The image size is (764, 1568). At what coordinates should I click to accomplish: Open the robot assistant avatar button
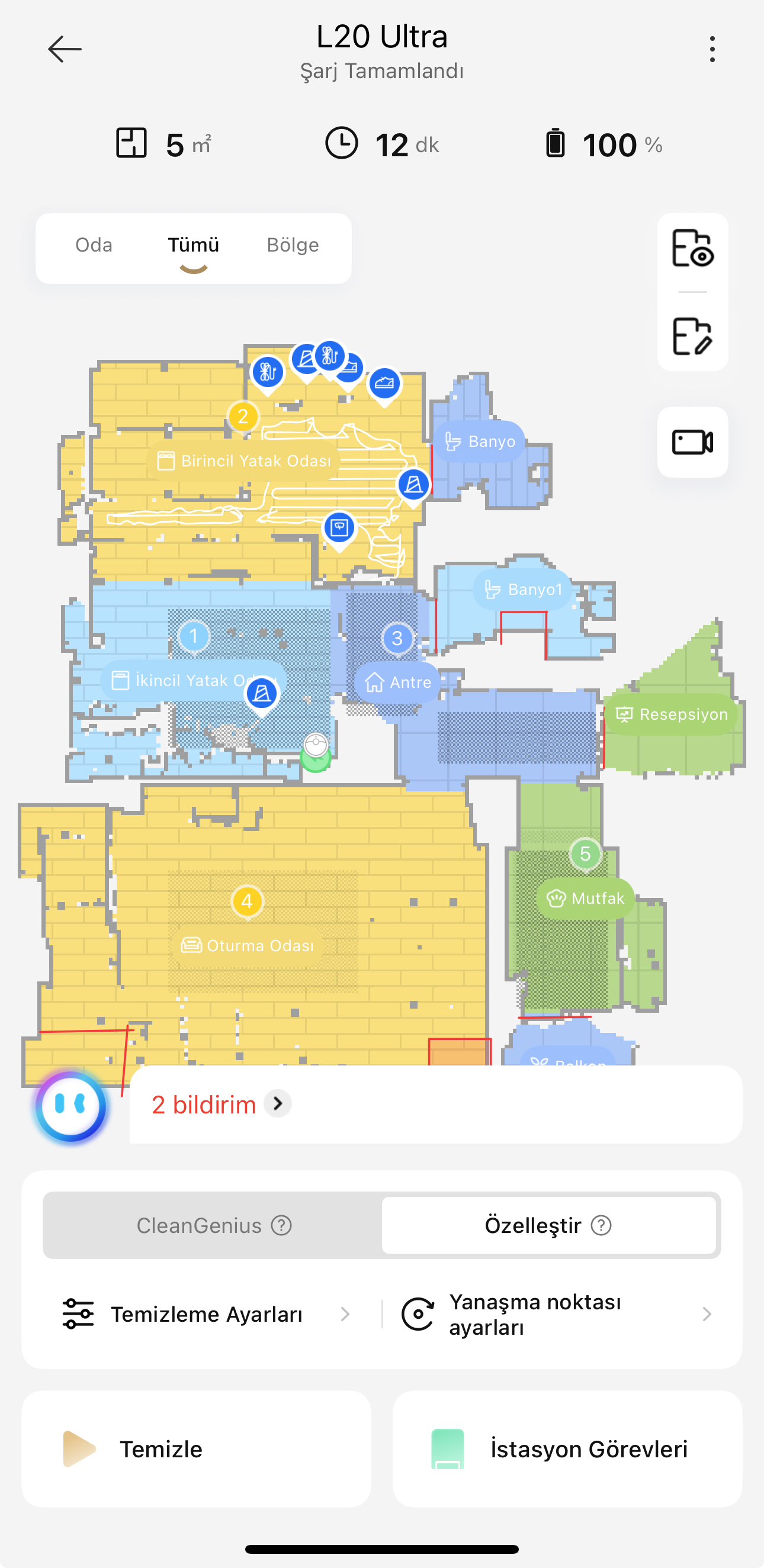70,1106
